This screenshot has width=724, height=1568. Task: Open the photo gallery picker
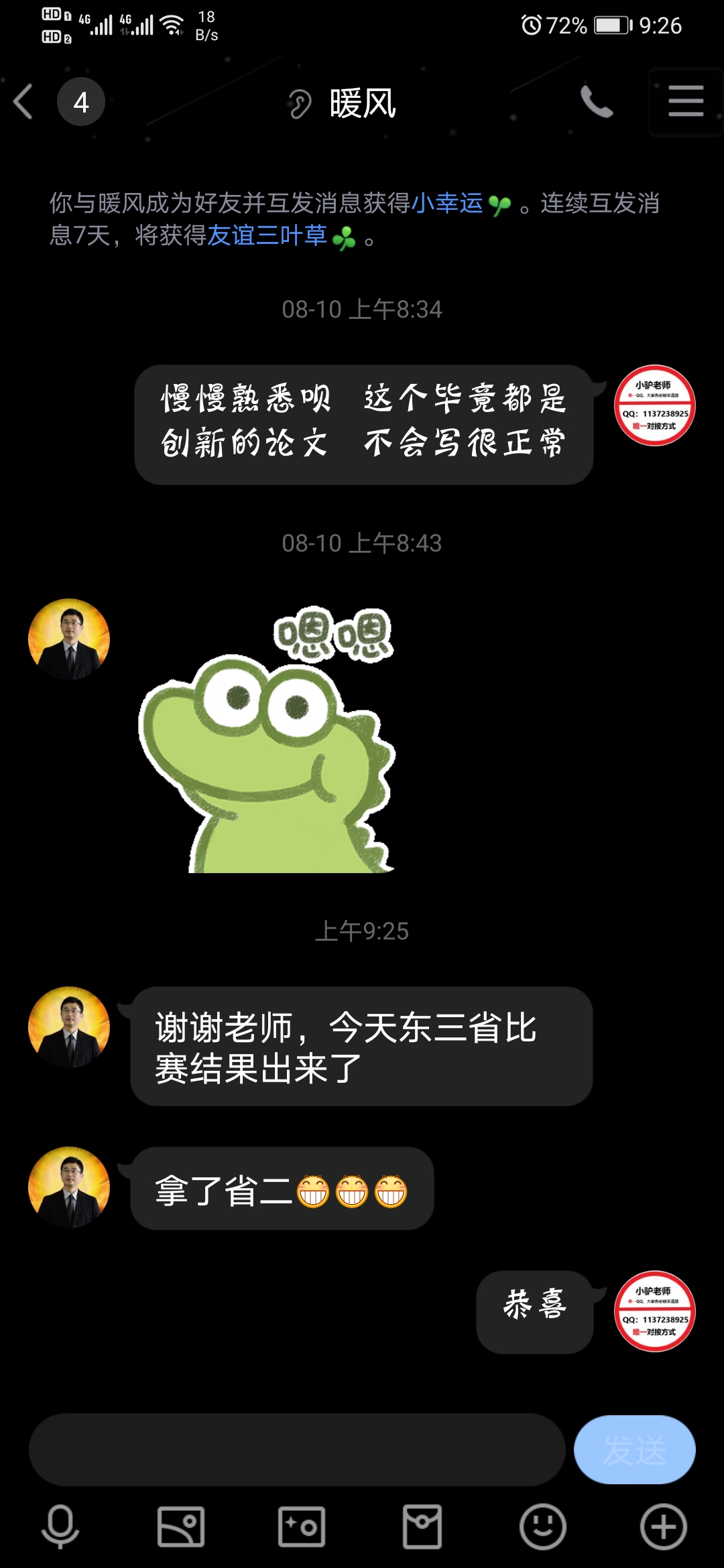click(181, 1526)
